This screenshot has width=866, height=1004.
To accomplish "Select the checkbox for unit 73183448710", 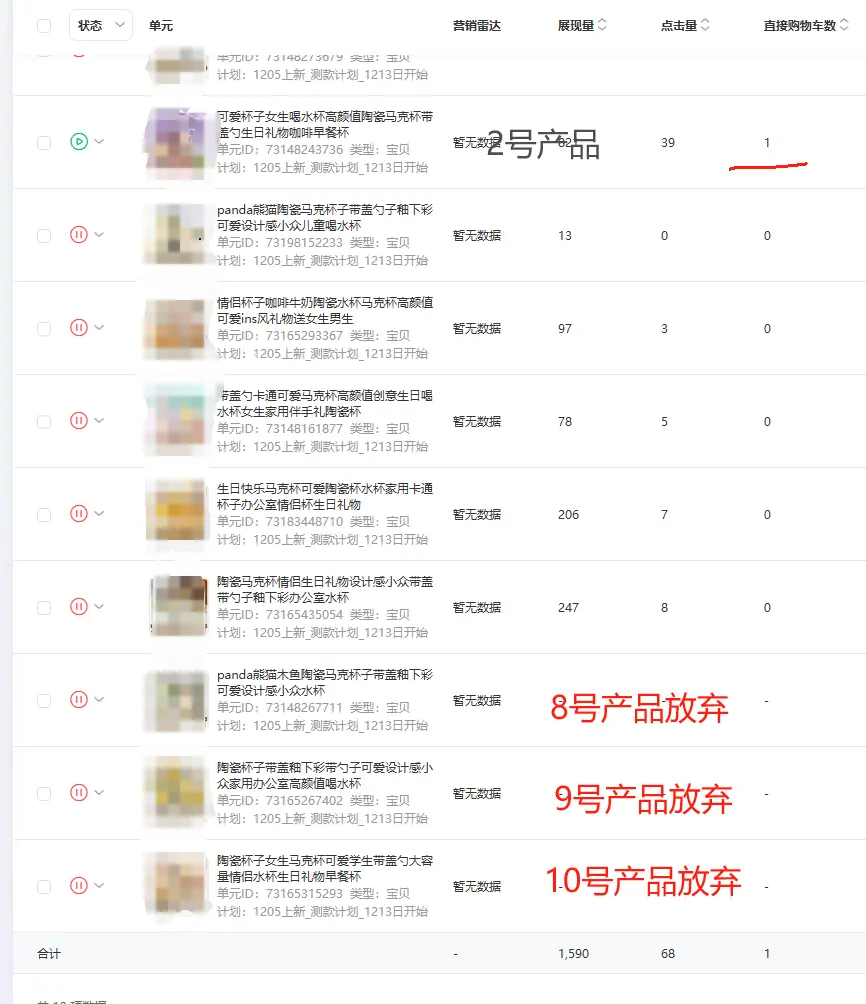I will 44,514.
